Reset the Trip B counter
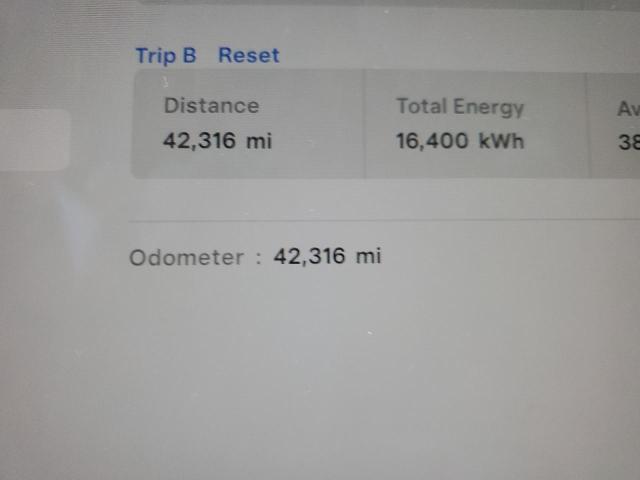 point(249,55)
